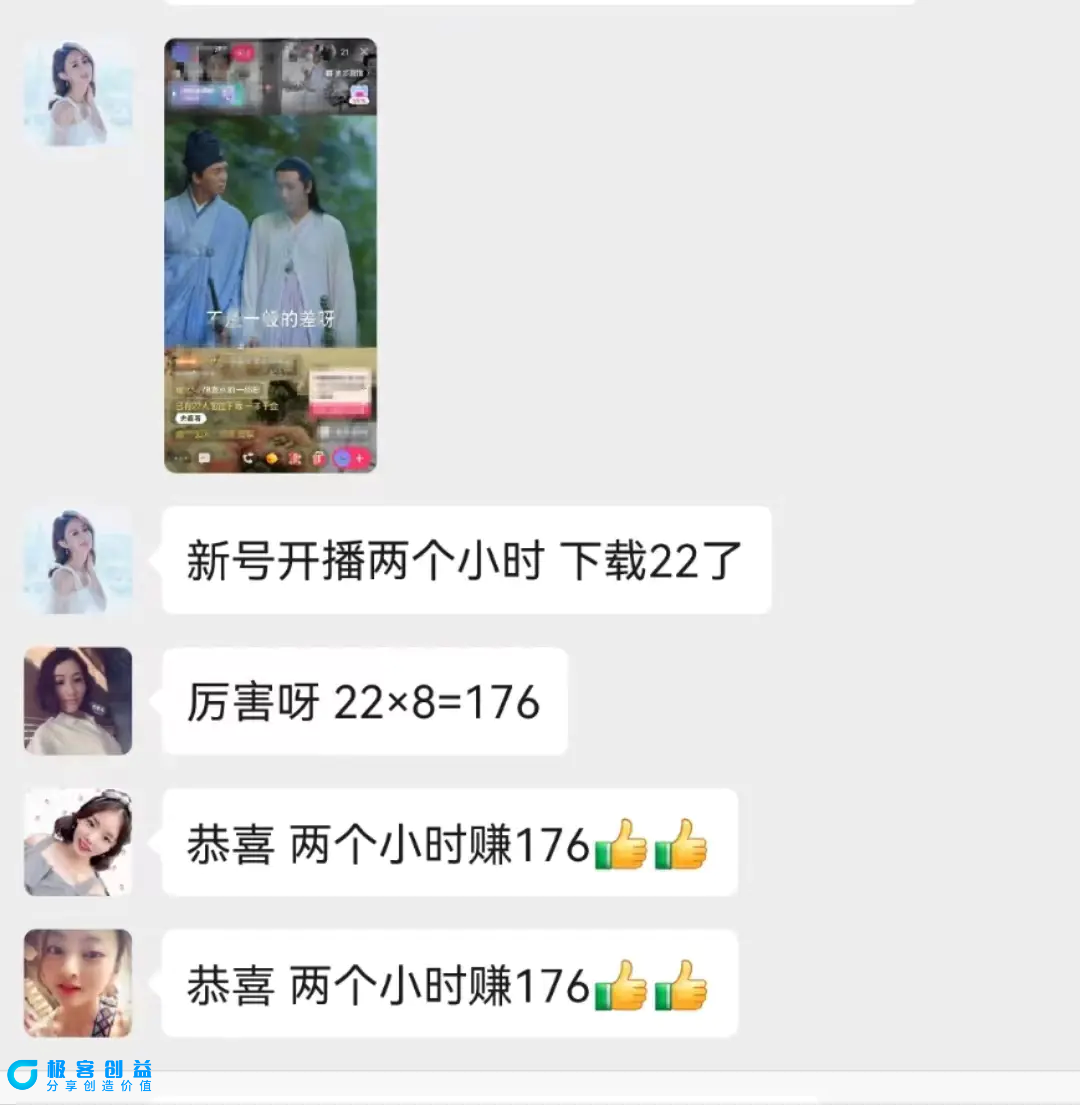The width and height of the screenshot is (1080, 1105).
Task: Tap the blue circle icon beside the plus button
Action: coord(342,459)
